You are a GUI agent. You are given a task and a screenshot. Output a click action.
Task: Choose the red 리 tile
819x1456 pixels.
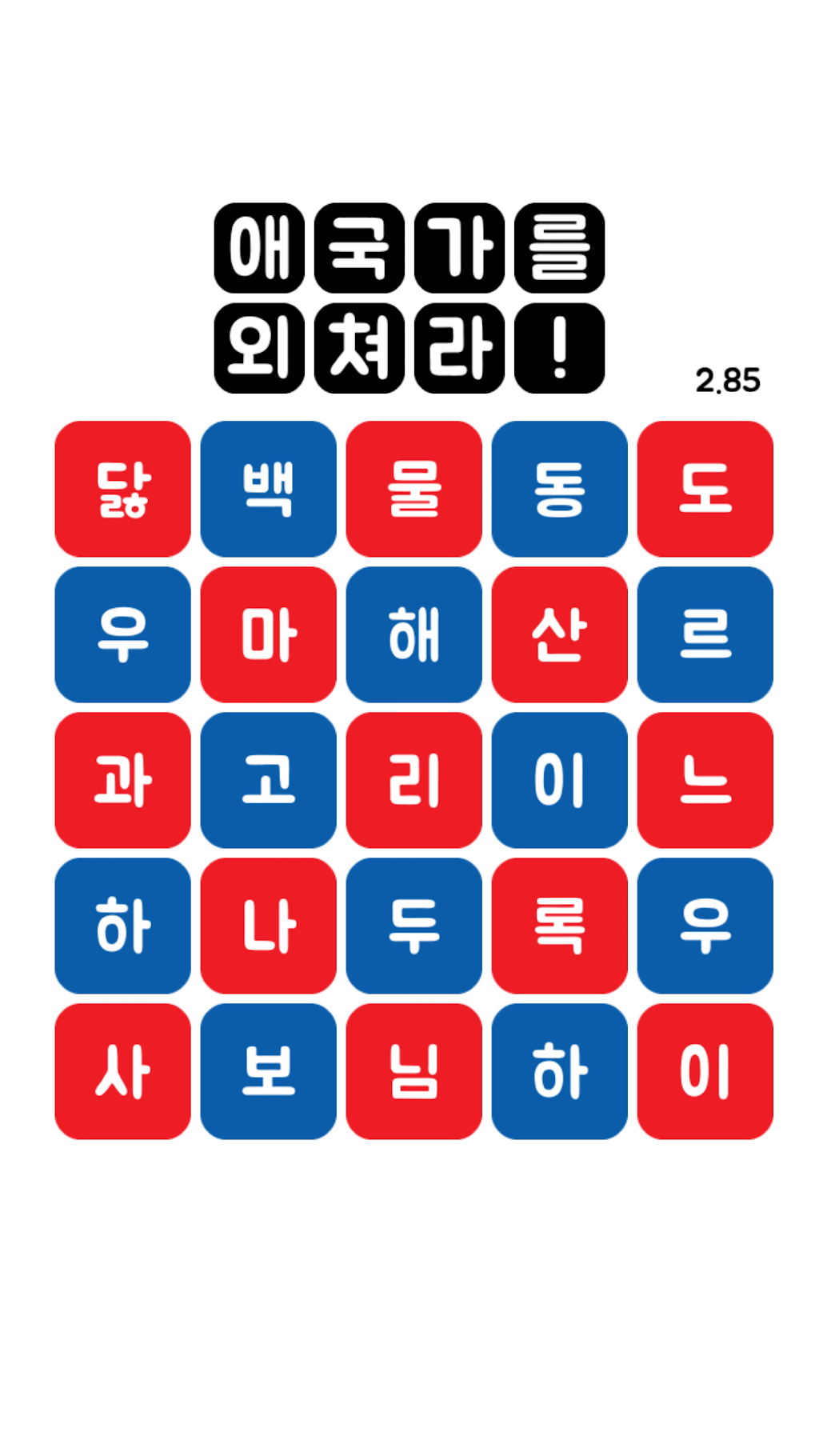tap(413, 780)
